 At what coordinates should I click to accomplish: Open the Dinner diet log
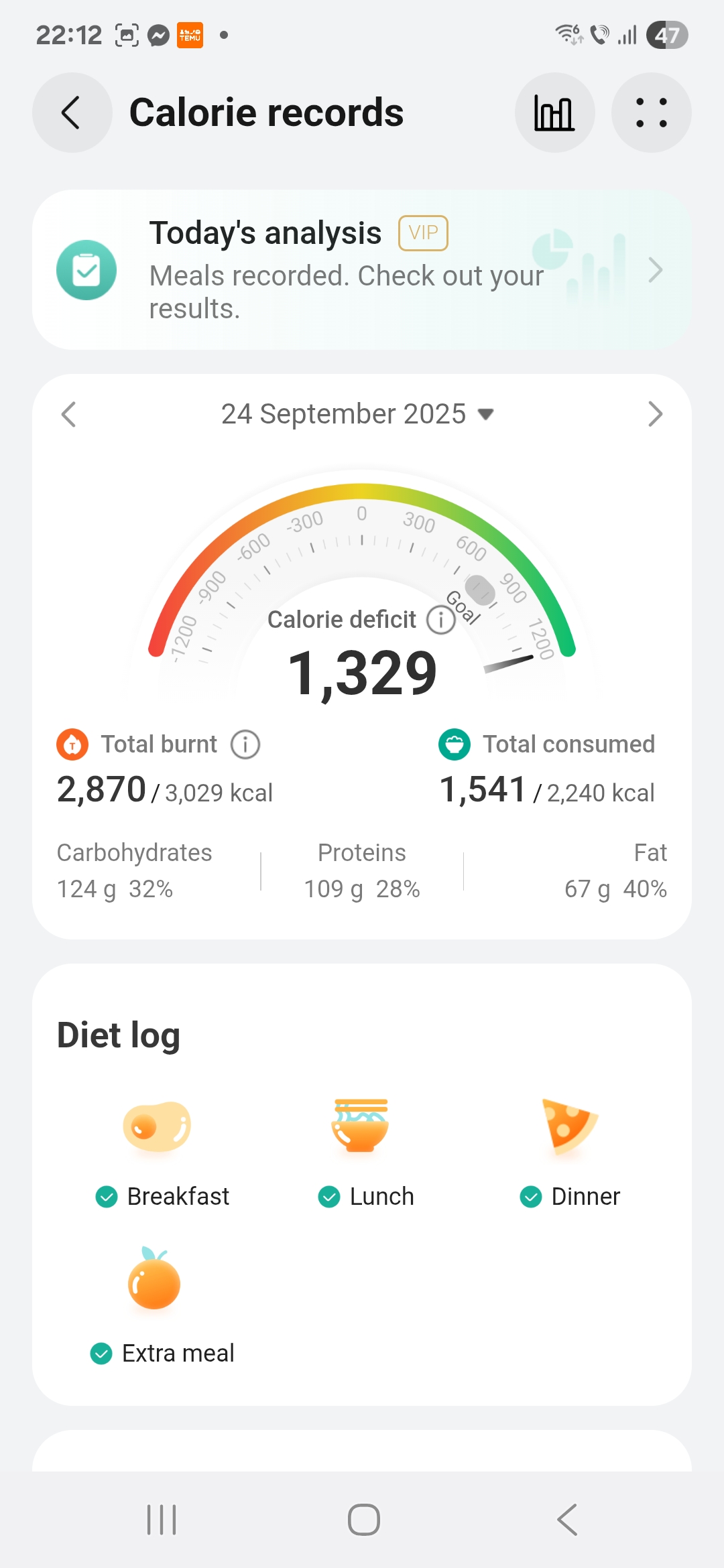tap(569, 1147)
